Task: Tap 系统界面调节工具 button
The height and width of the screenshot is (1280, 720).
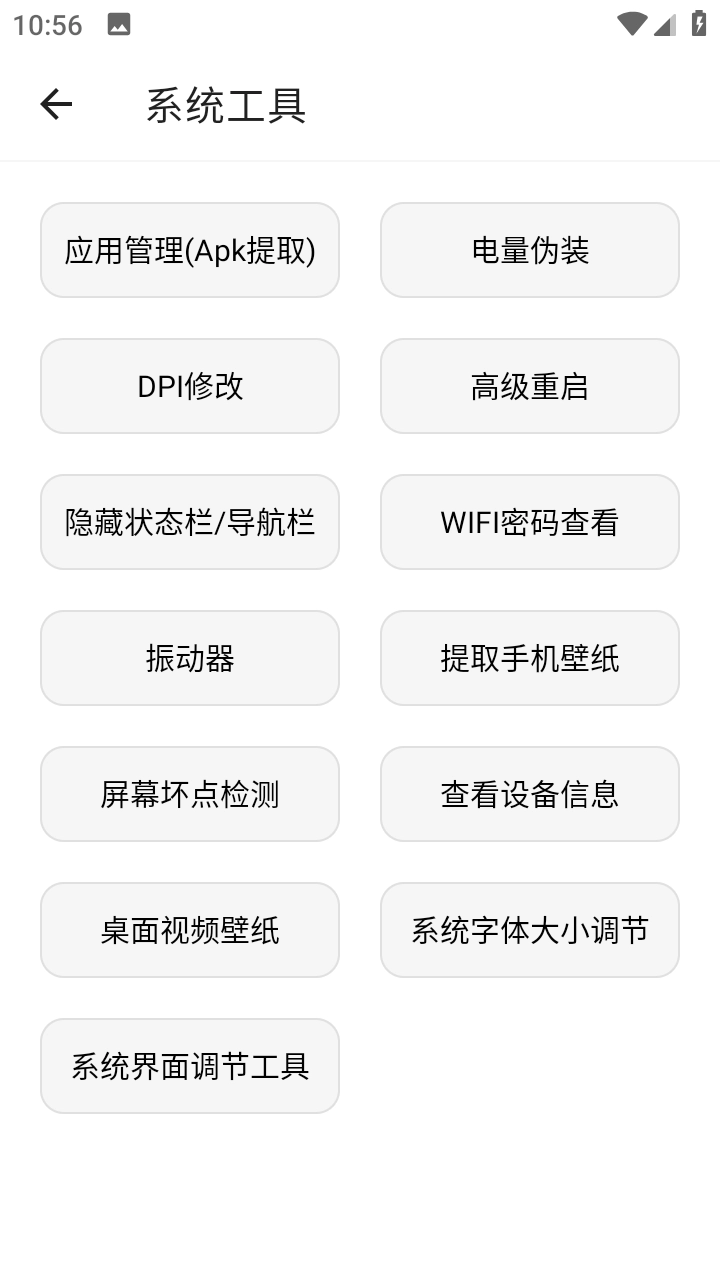Action: click(190, 1066)
